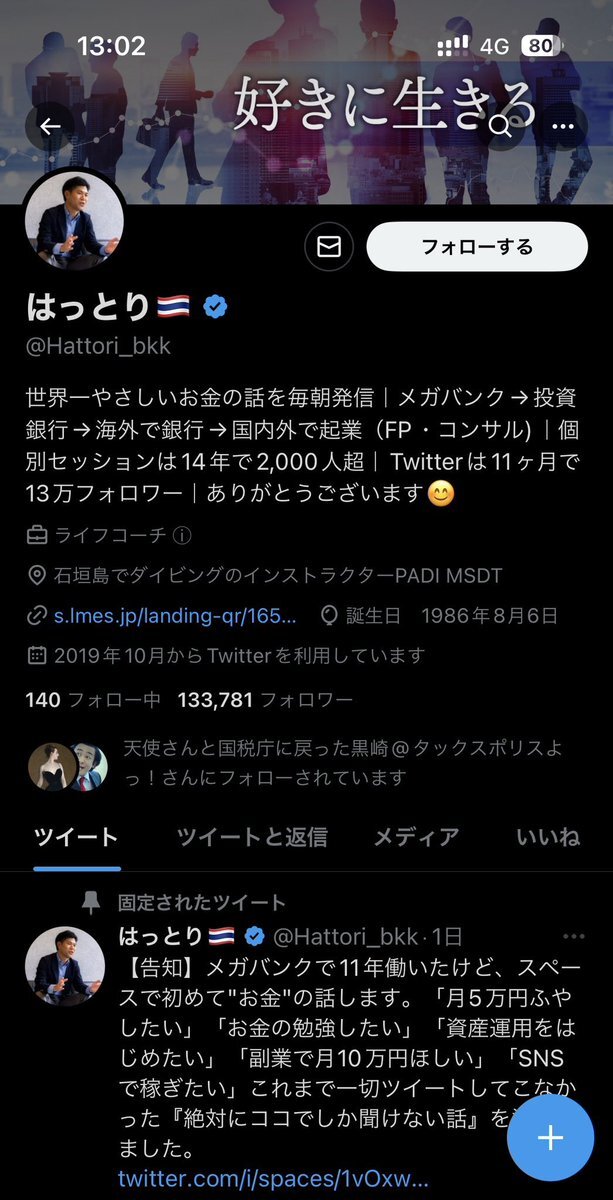Search this profile's tweets

[x=501, y=126]
